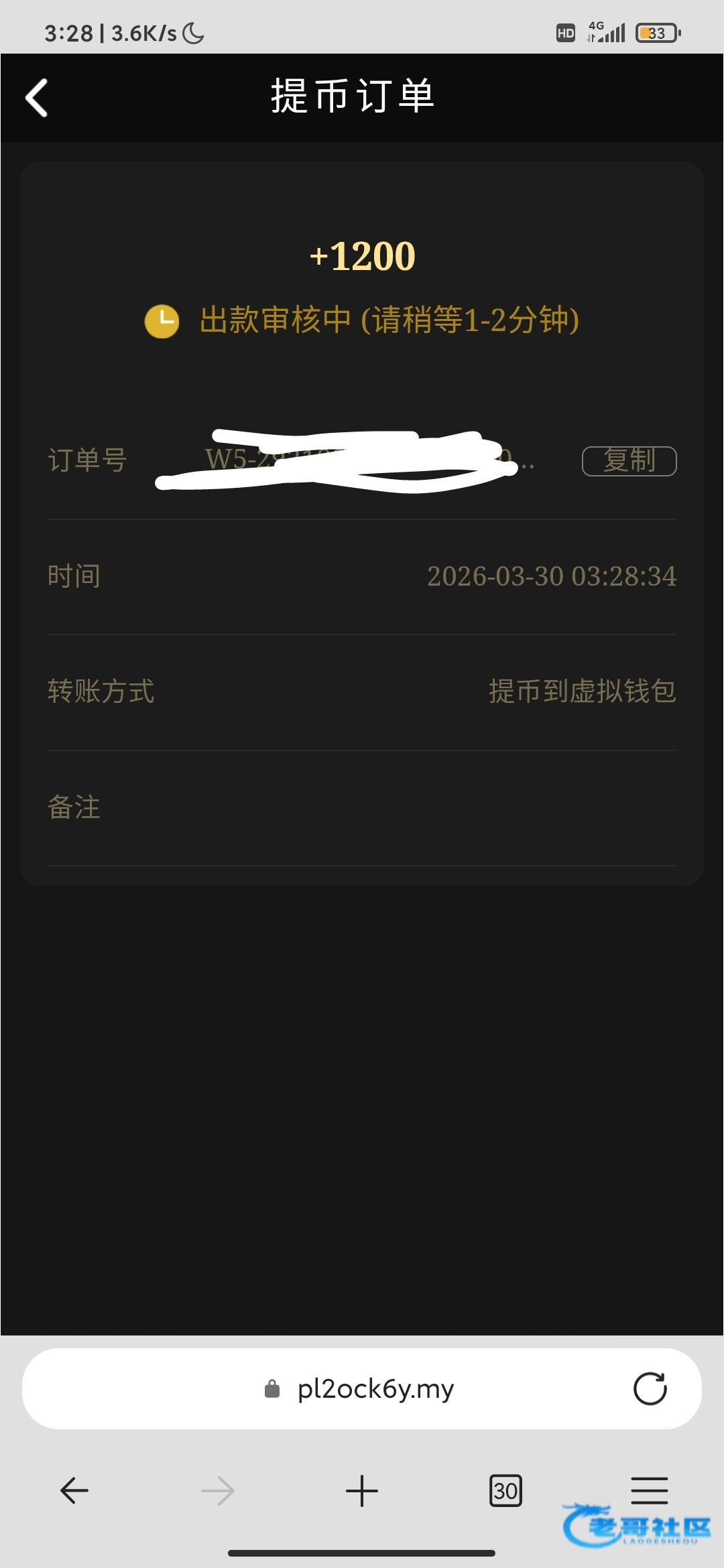Navigate back using the browser back arrow
The width and height of the screenshot is (724, 1568).
(74, 1491)
